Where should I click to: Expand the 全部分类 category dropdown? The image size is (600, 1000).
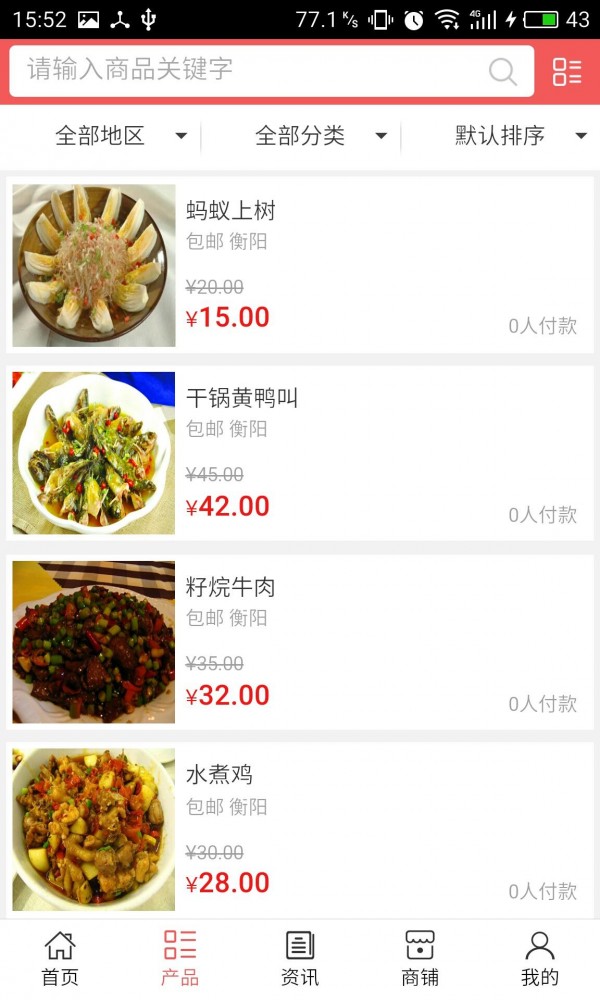click(320, 136)
